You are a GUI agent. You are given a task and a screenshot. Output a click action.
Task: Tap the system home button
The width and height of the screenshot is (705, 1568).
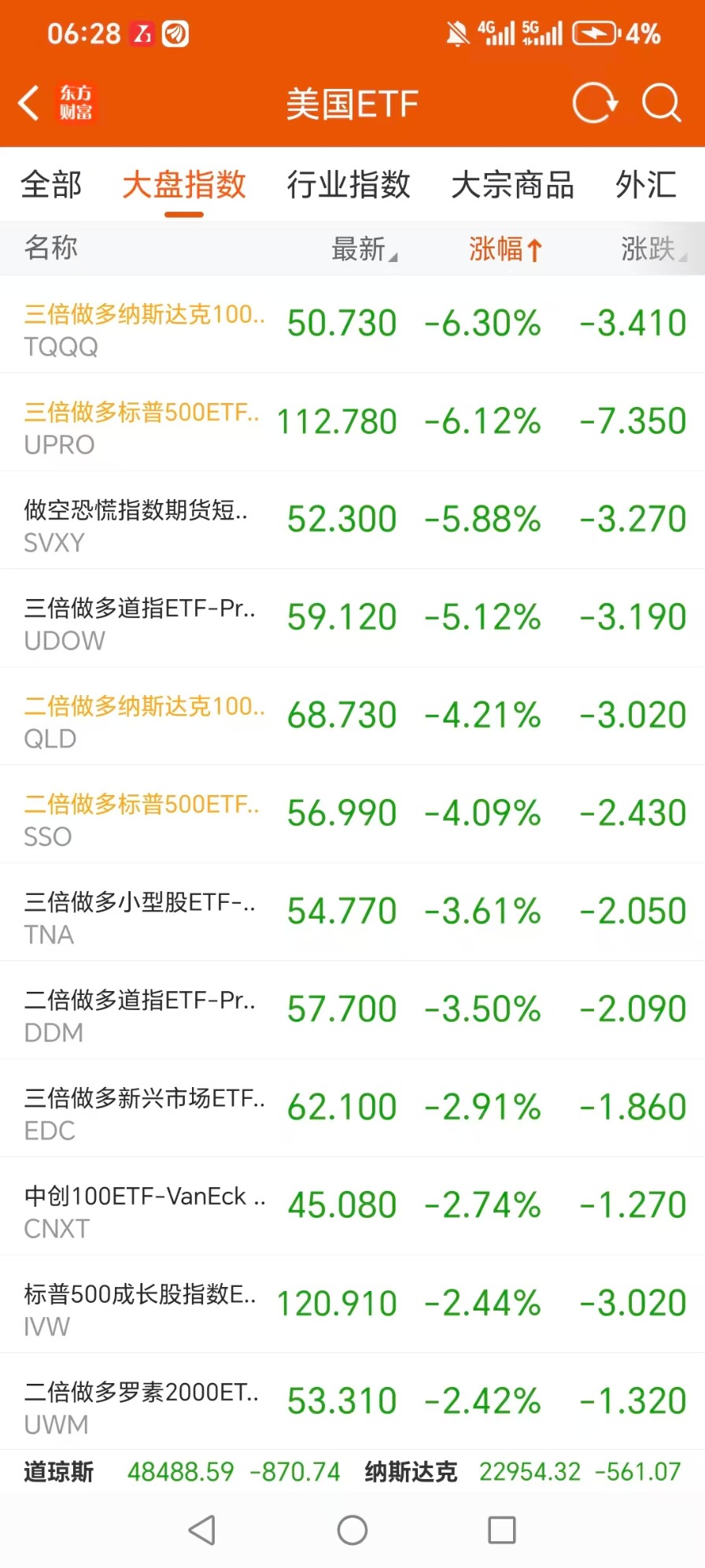[352, 1530]
